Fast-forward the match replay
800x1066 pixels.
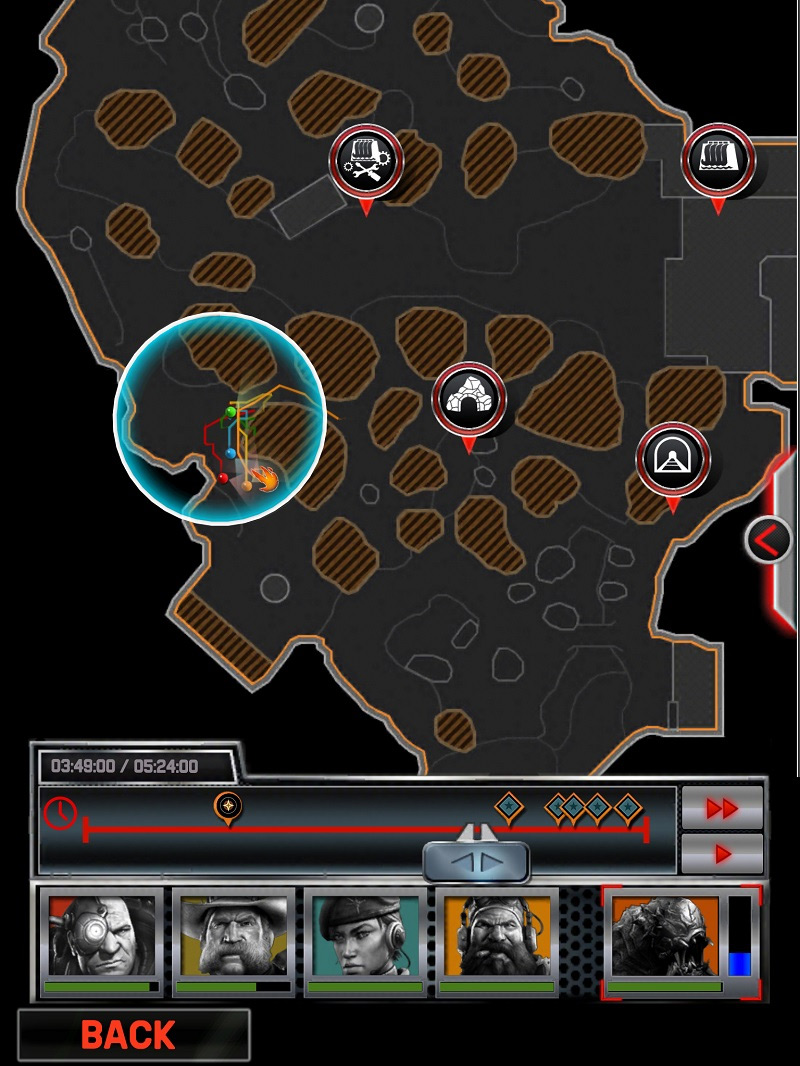[721, 808]
